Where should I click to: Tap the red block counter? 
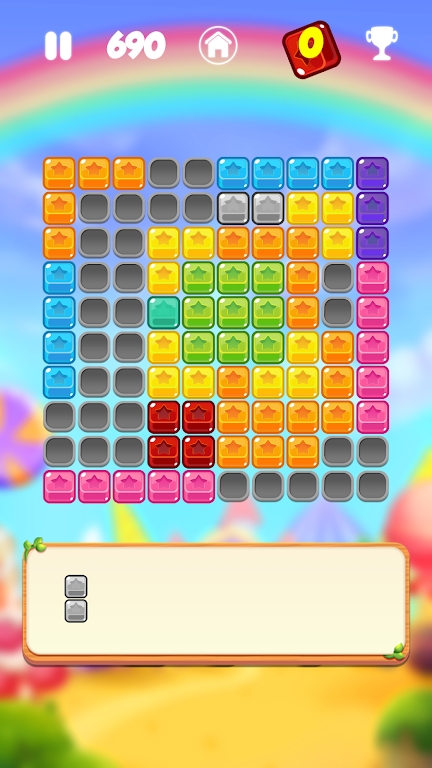(311, 49)
